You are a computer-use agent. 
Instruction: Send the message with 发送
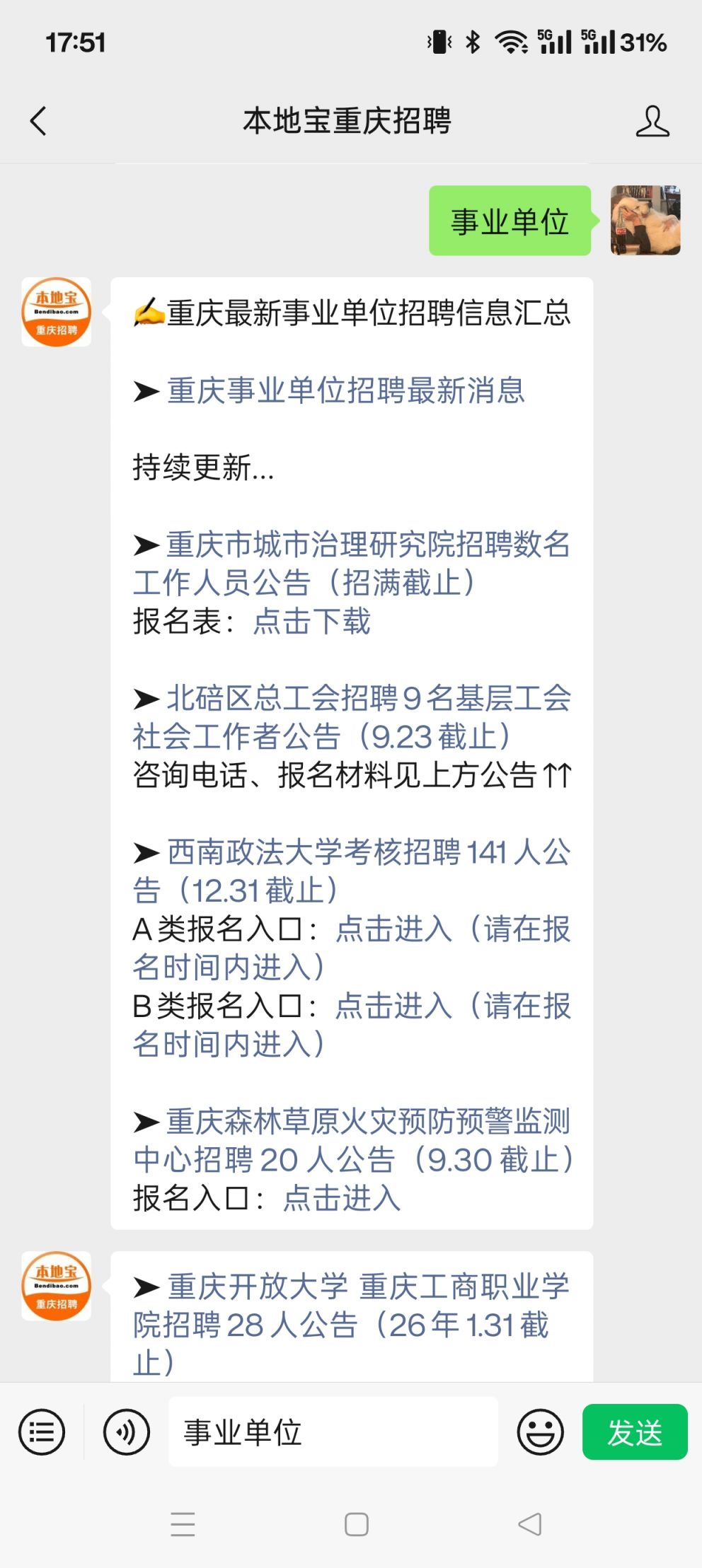tap(634, 1432)
